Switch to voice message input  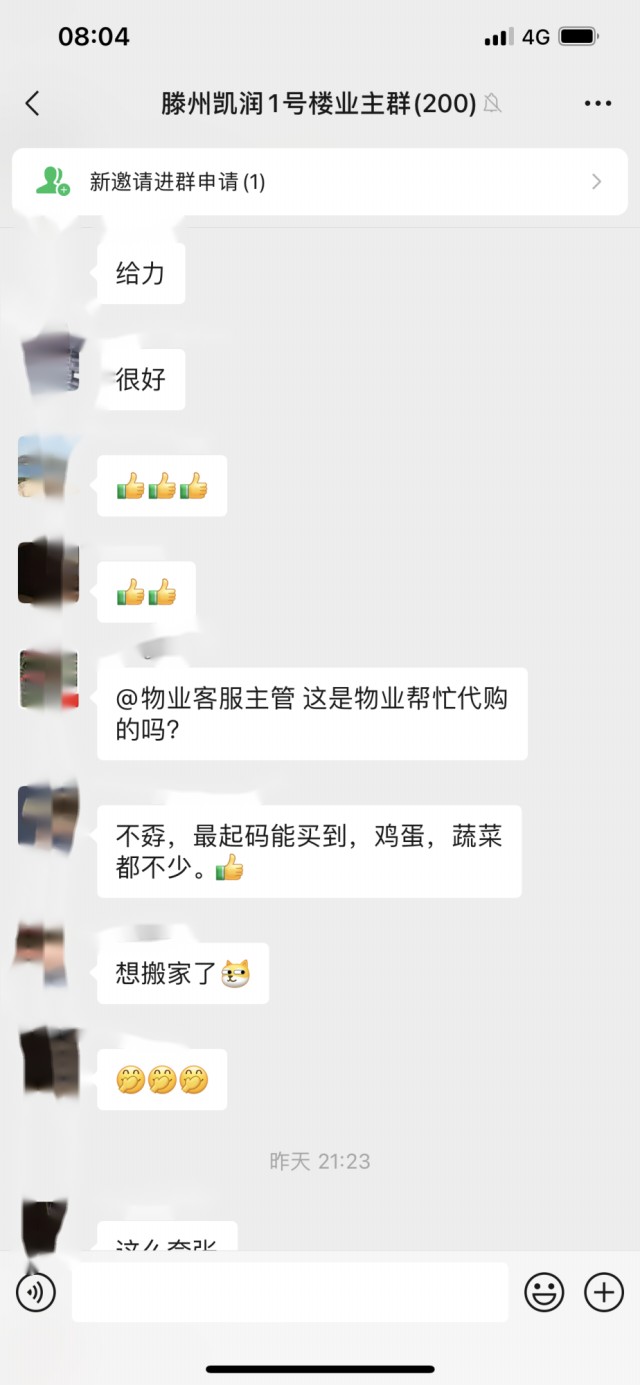[x=36, y=1293]
